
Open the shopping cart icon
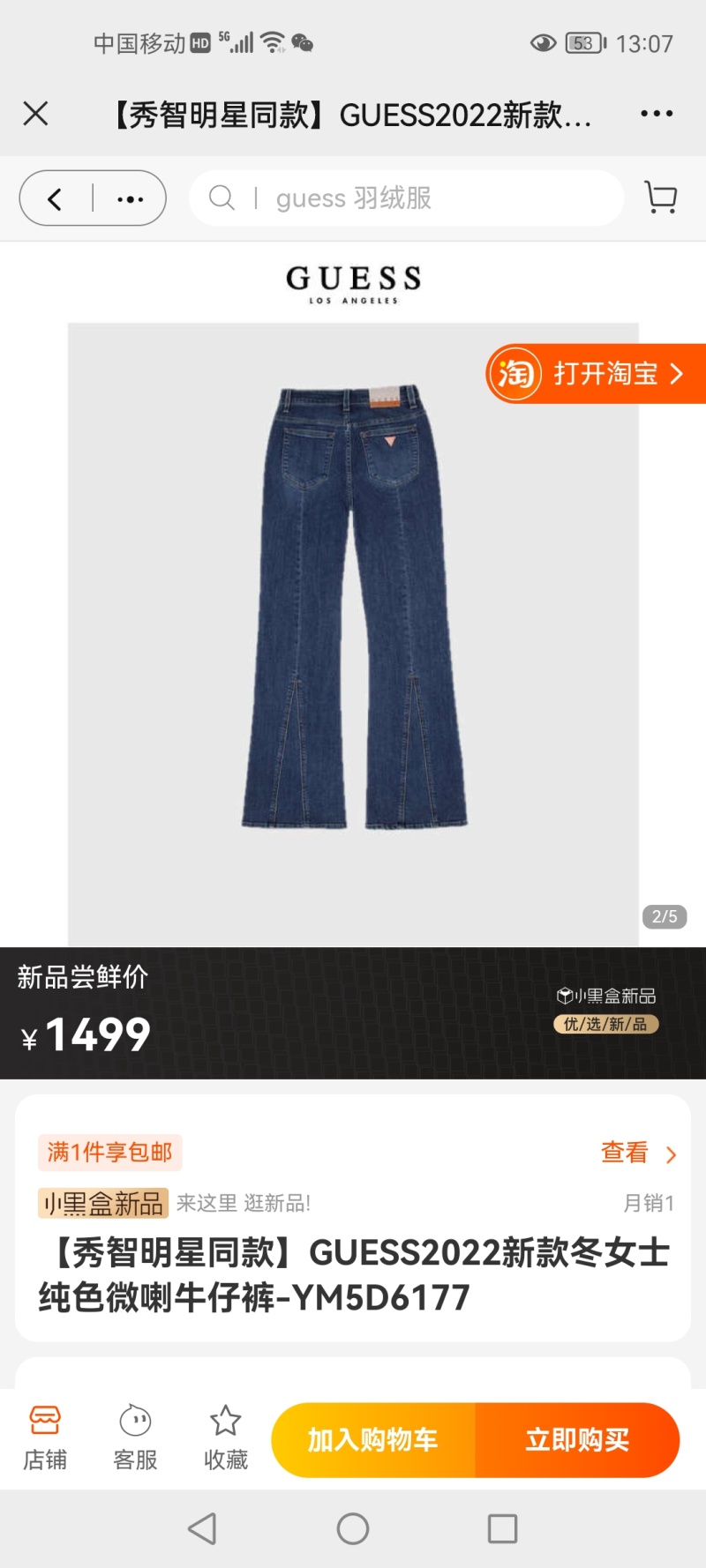660,198
